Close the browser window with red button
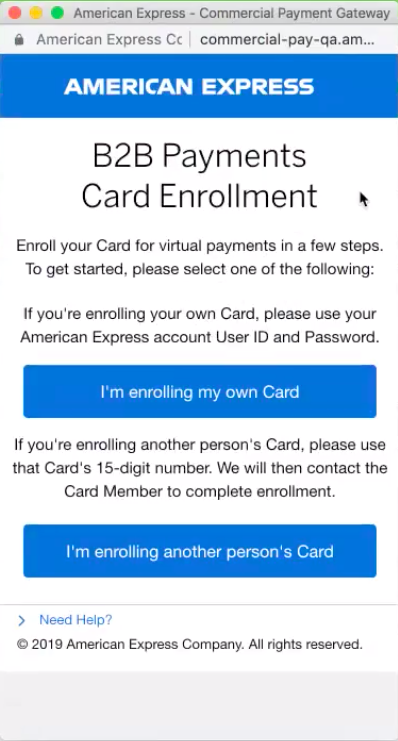 [15, 13]
